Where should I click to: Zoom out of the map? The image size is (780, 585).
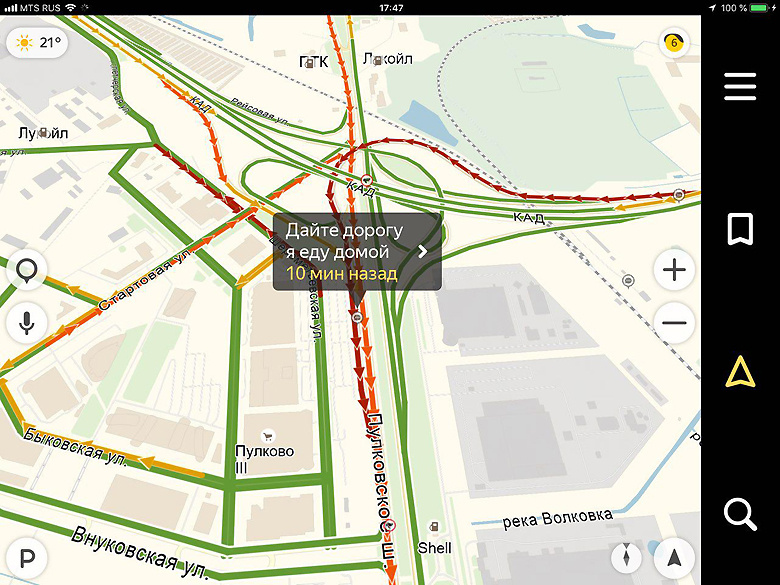[675, 323]
